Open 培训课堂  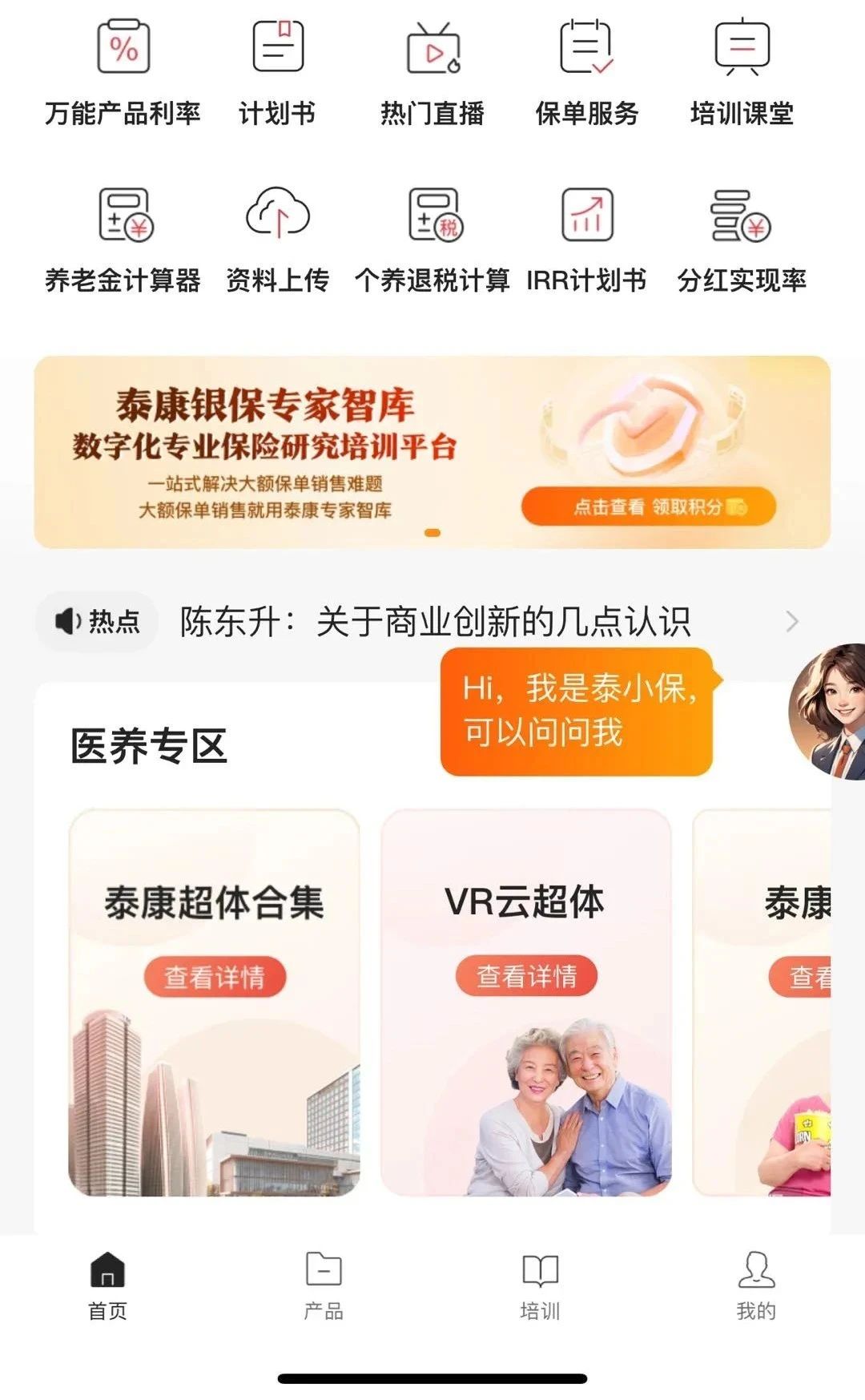(x=742, y=74)
